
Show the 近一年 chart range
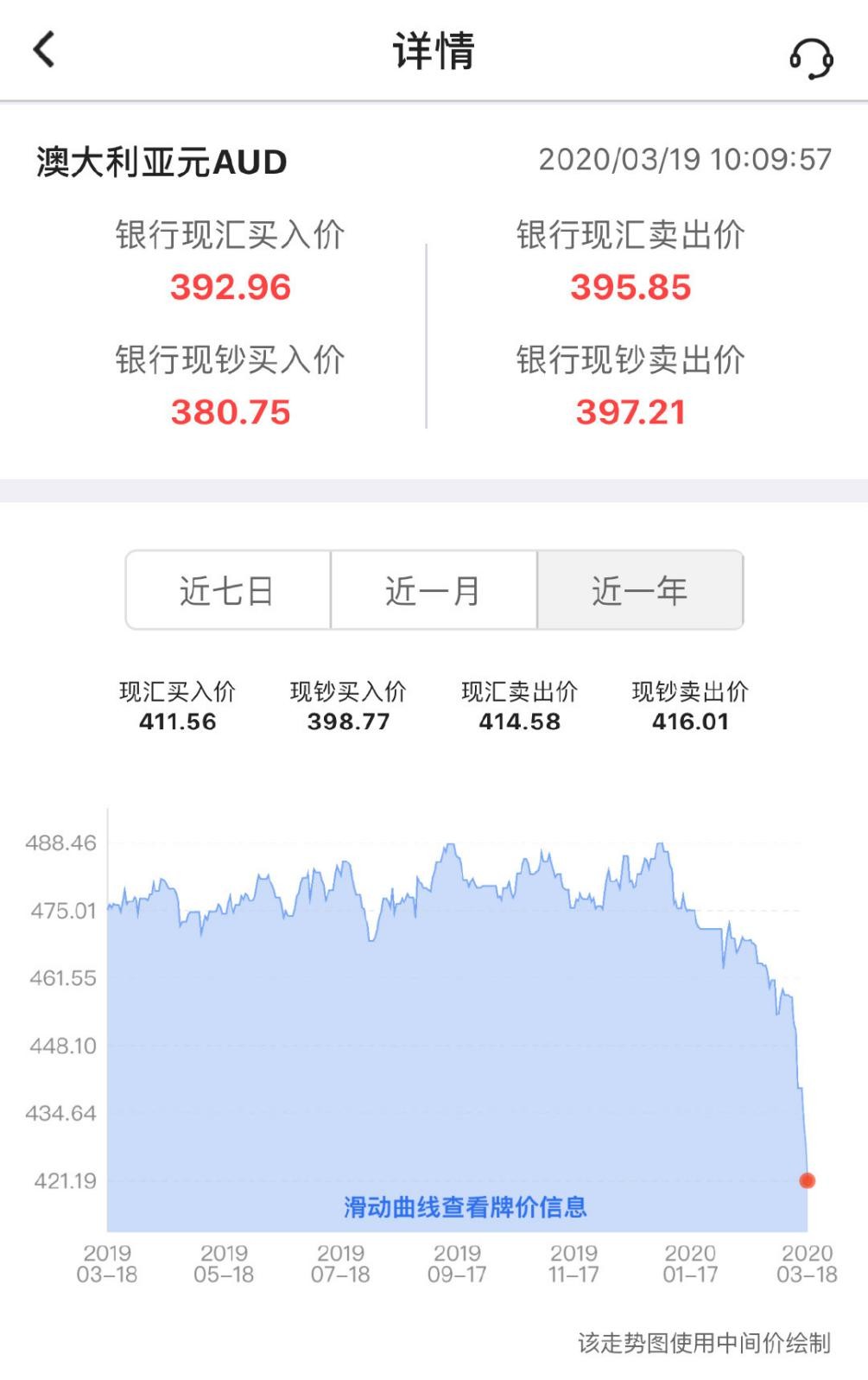(x=640, y=590)
